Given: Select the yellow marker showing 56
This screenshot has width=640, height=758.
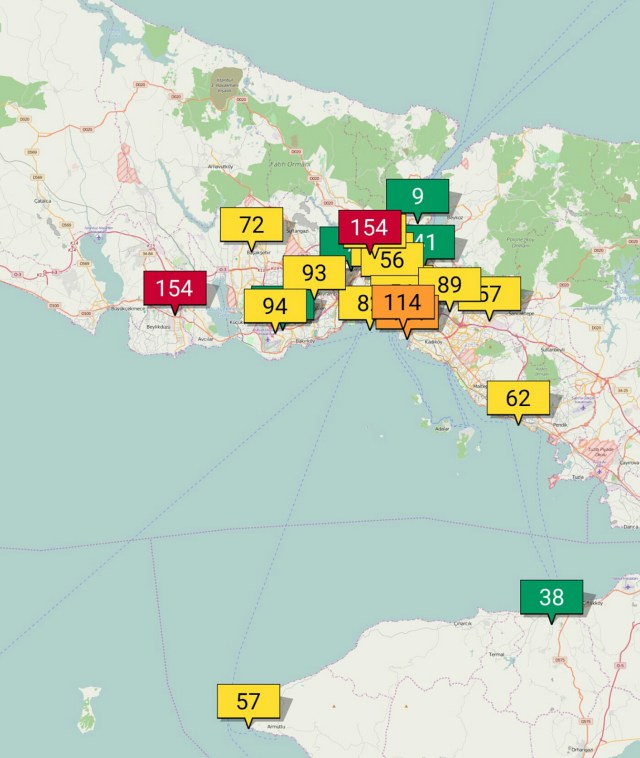Looking at the screenshot, I should (392, 260).
